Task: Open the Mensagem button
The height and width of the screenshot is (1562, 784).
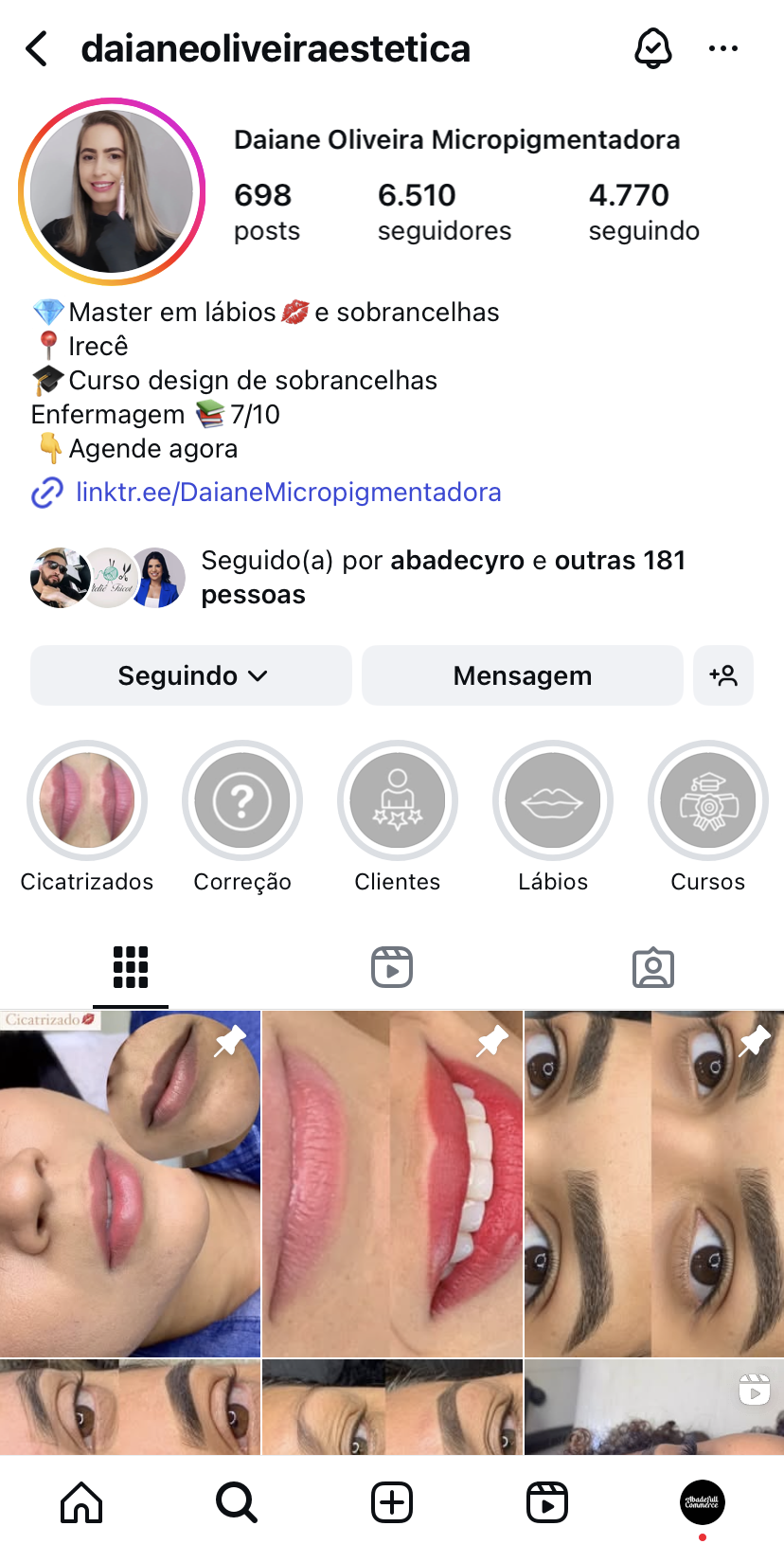Action: (522, 675)
